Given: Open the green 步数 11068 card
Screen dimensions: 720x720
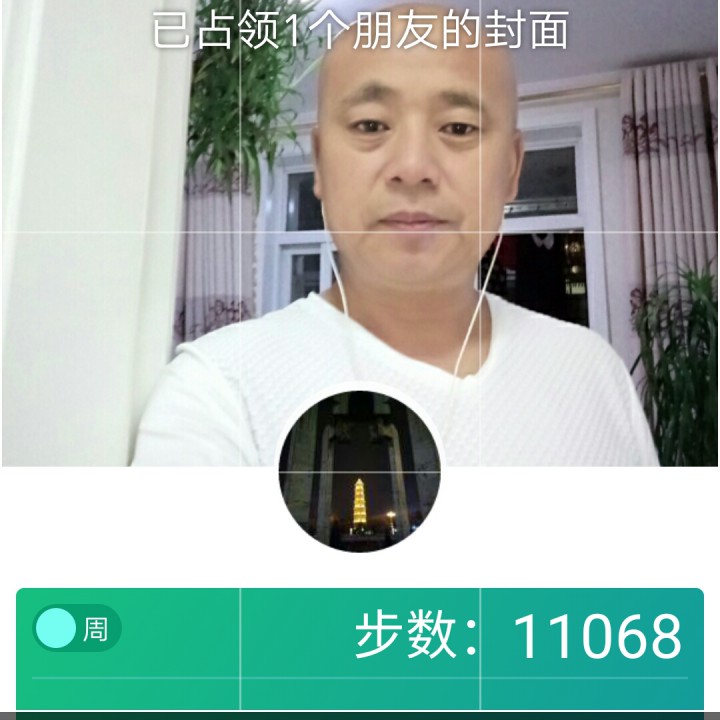Looking at the screenshot, I should click(360, 649).
